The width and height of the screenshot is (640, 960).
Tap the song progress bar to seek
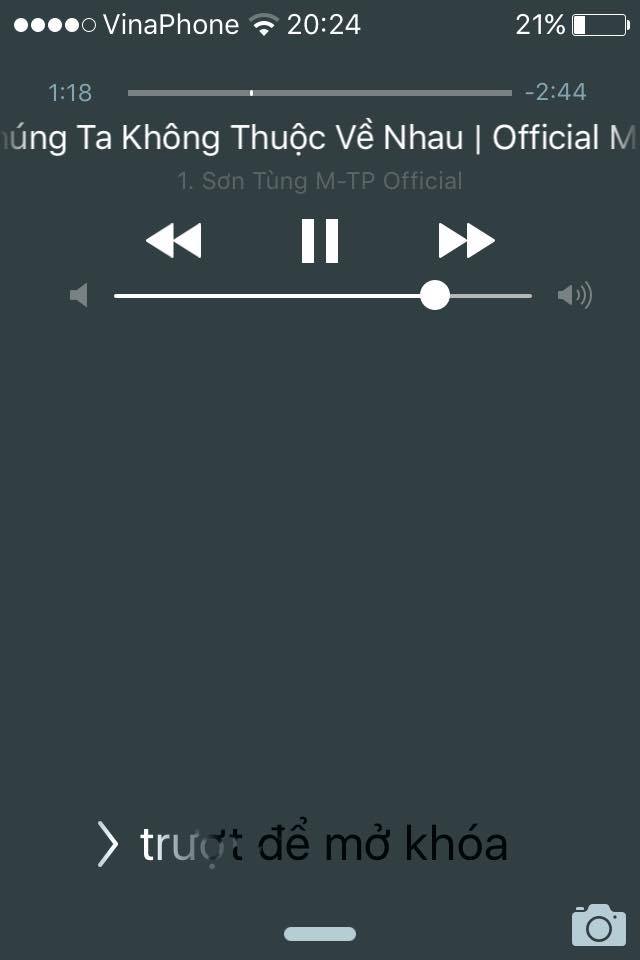point(320,93)
